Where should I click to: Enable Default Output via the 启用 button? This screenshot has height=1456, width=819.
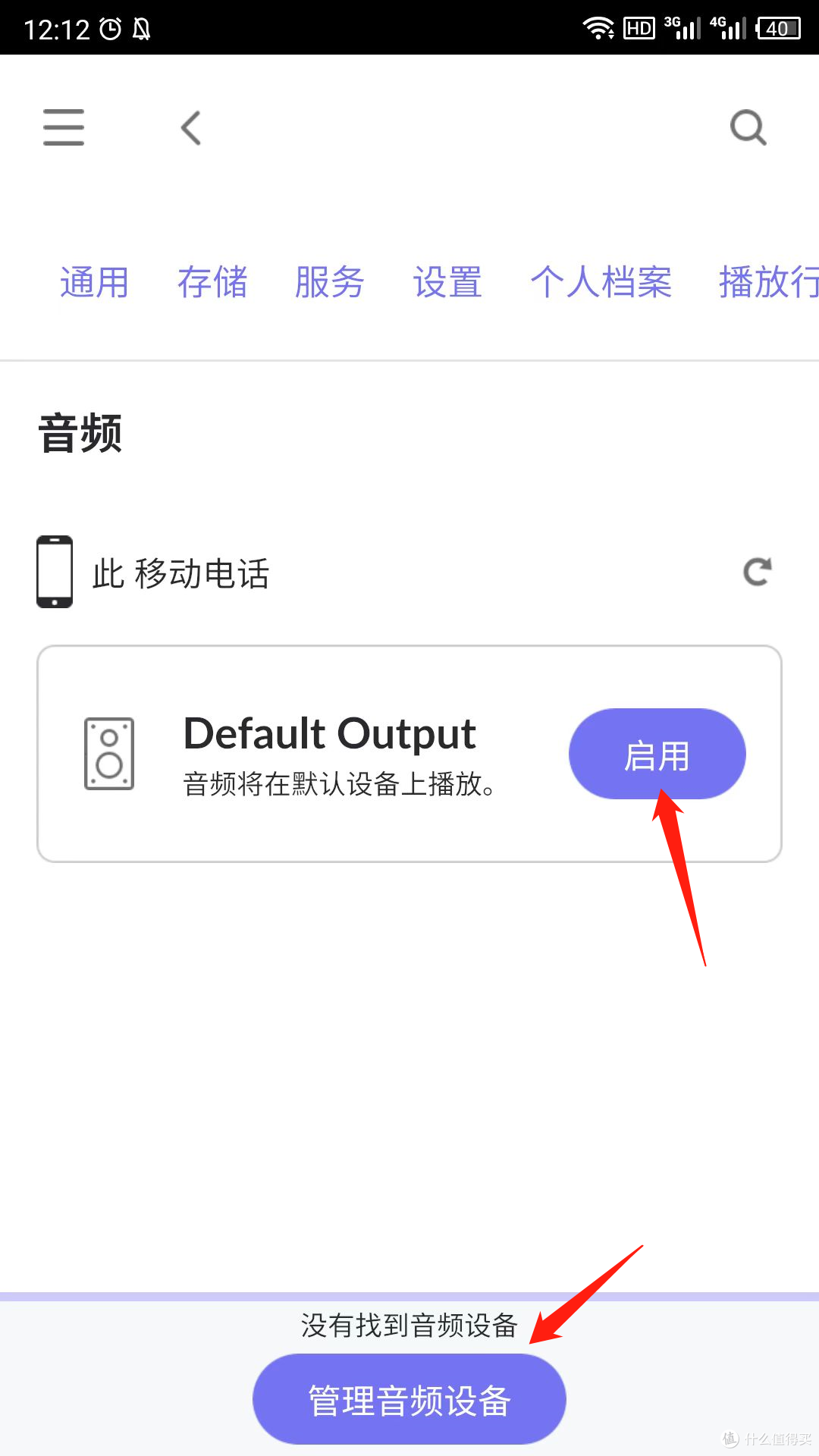tap(657, 753)
